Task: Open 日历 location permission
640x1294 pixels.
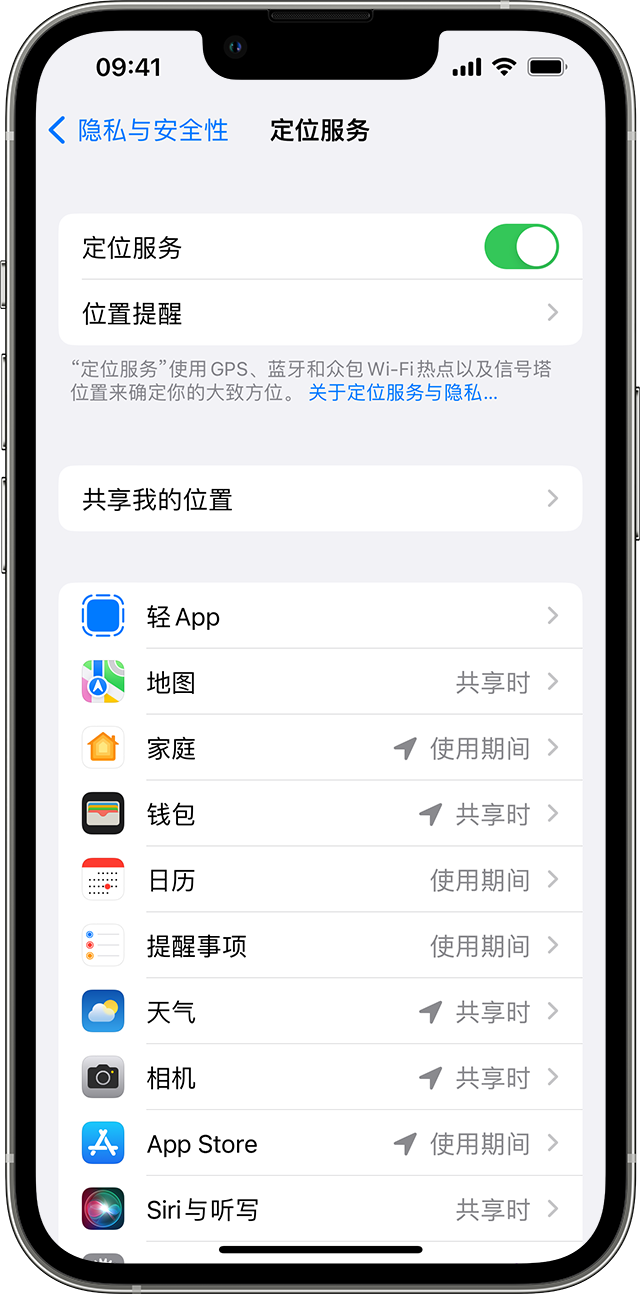Action: click(320, 880)
